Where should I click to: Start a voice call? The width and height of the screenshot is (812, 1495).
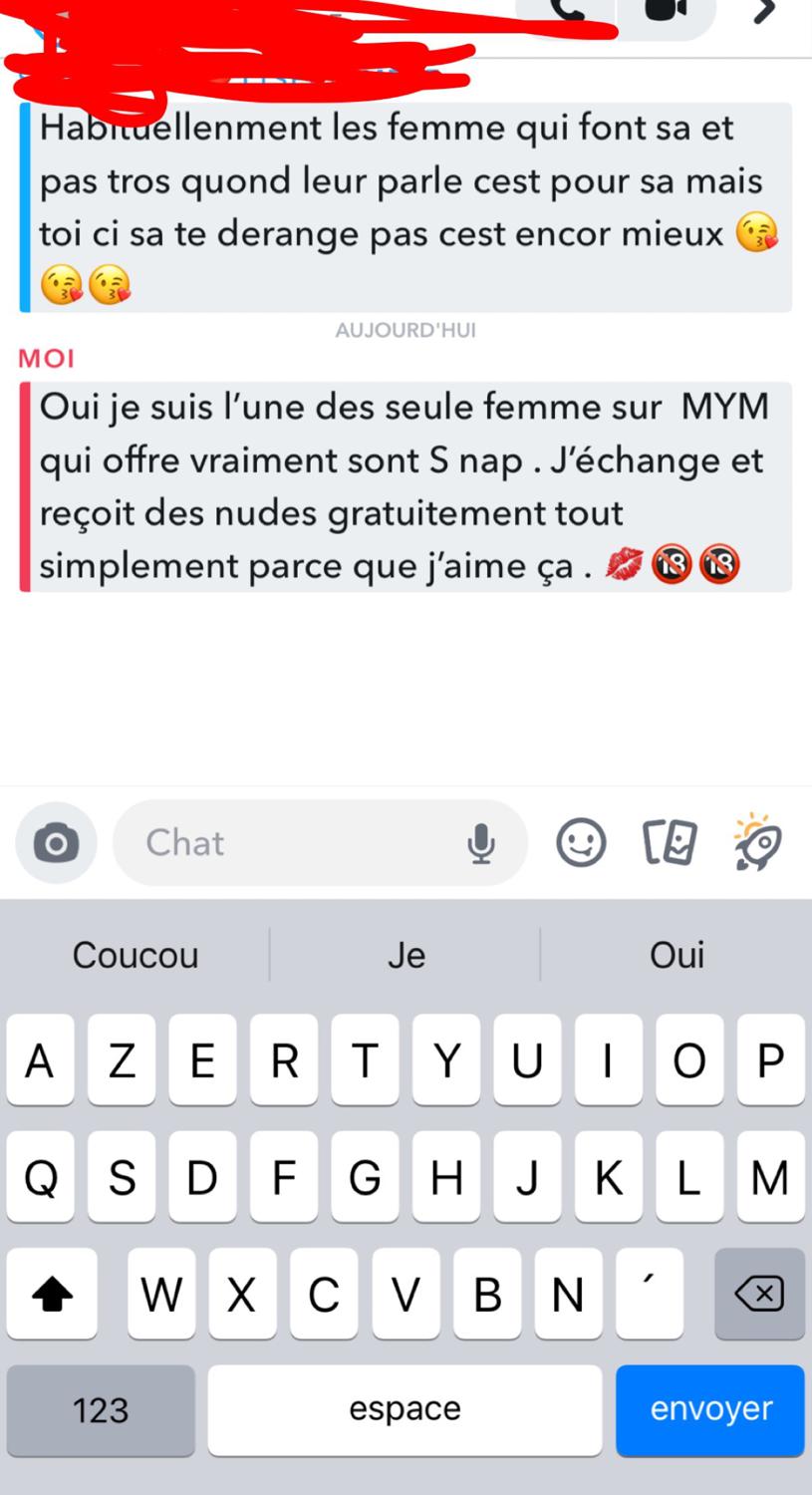(569, 12)
